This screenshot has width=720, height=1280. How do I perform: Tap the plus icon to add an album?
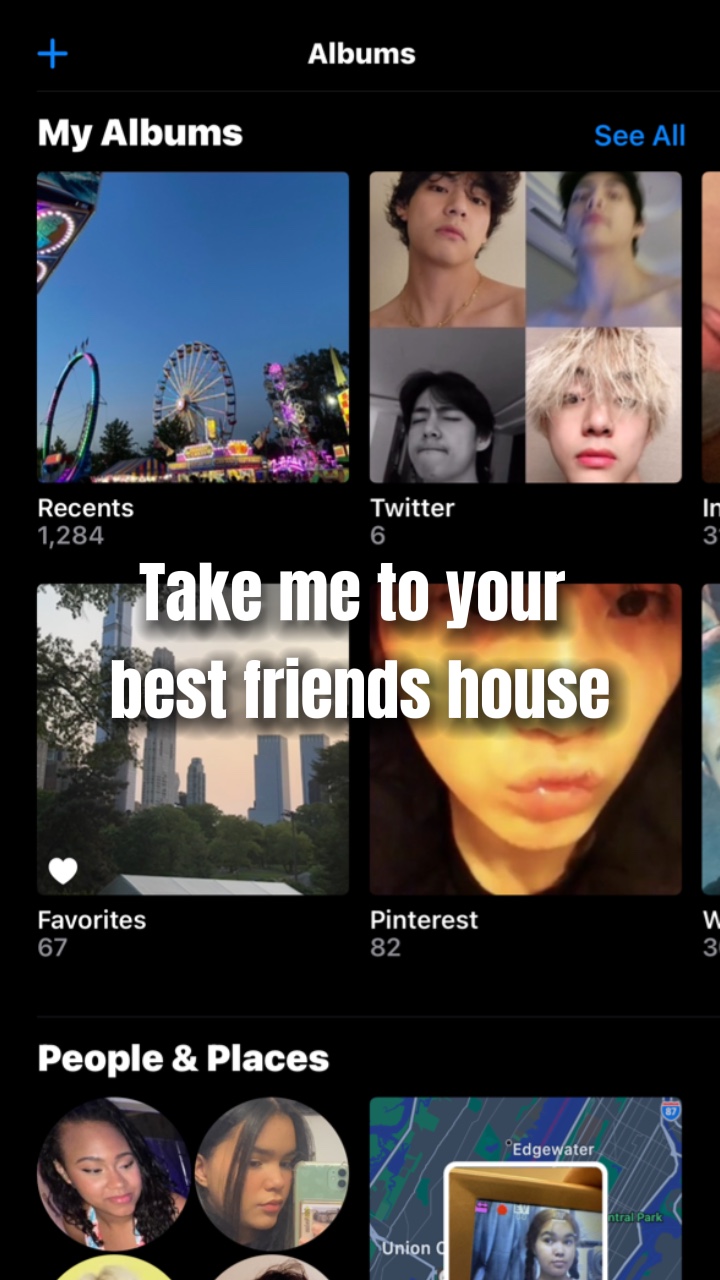coord(52,53)
